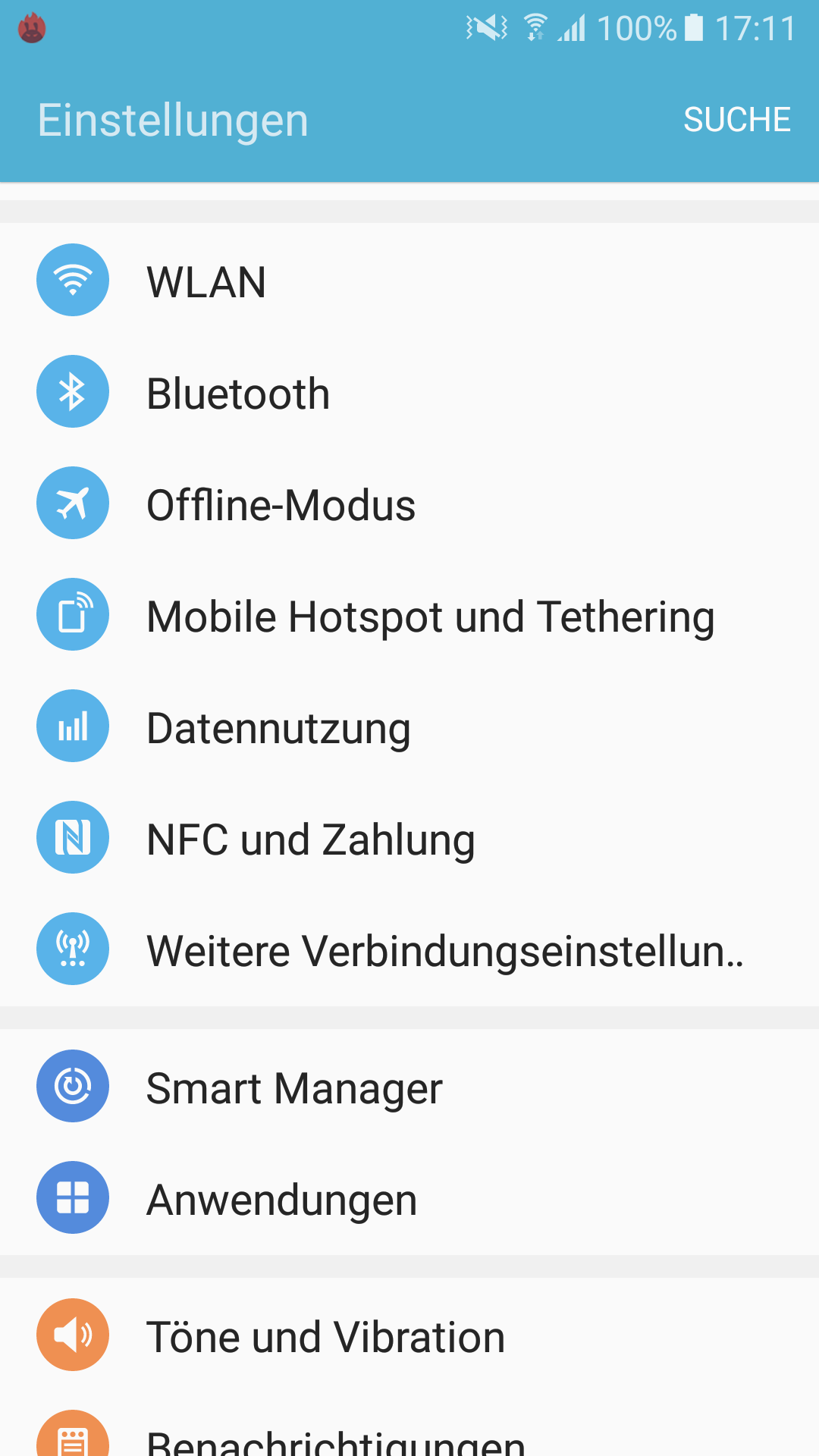Viewport: 819px width, 1456px height.
Task: Open WLAN settings
Action: [x=409, y=280]
